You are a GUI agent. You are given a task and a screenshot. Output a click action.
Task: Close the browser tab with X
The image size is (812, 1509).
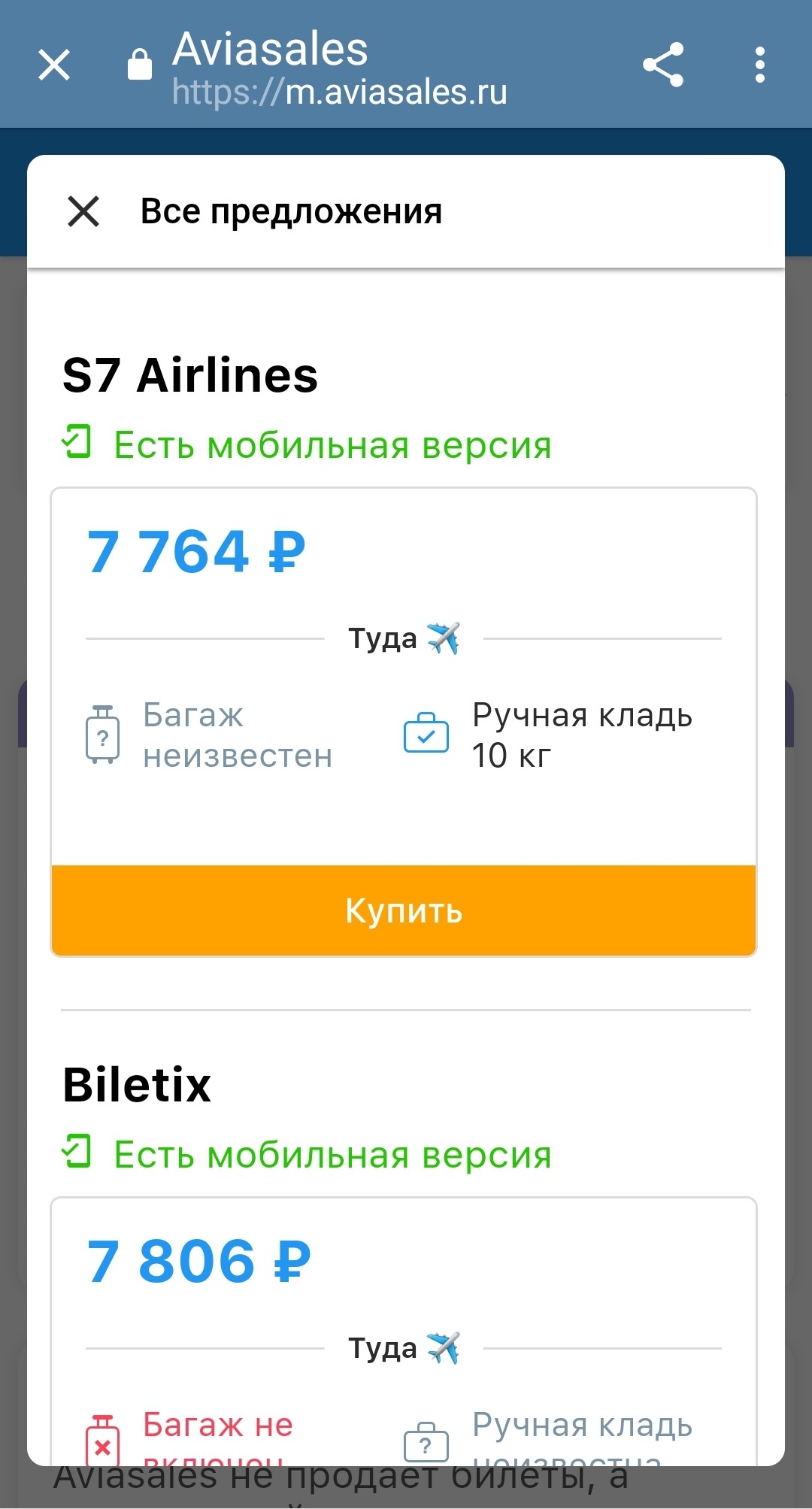tap(54, 65)
